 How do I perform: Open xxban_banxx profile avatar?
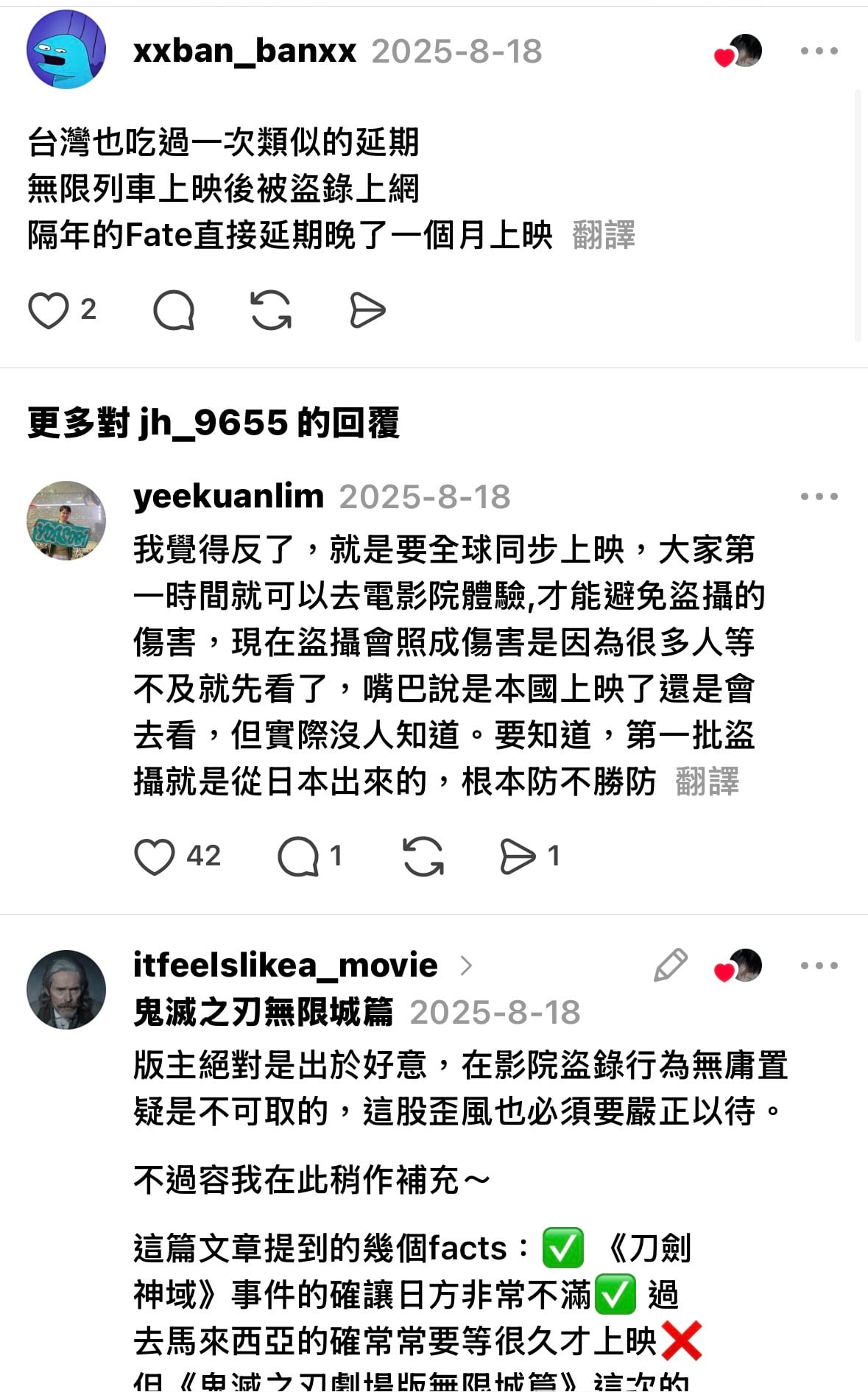pos(66,49)
